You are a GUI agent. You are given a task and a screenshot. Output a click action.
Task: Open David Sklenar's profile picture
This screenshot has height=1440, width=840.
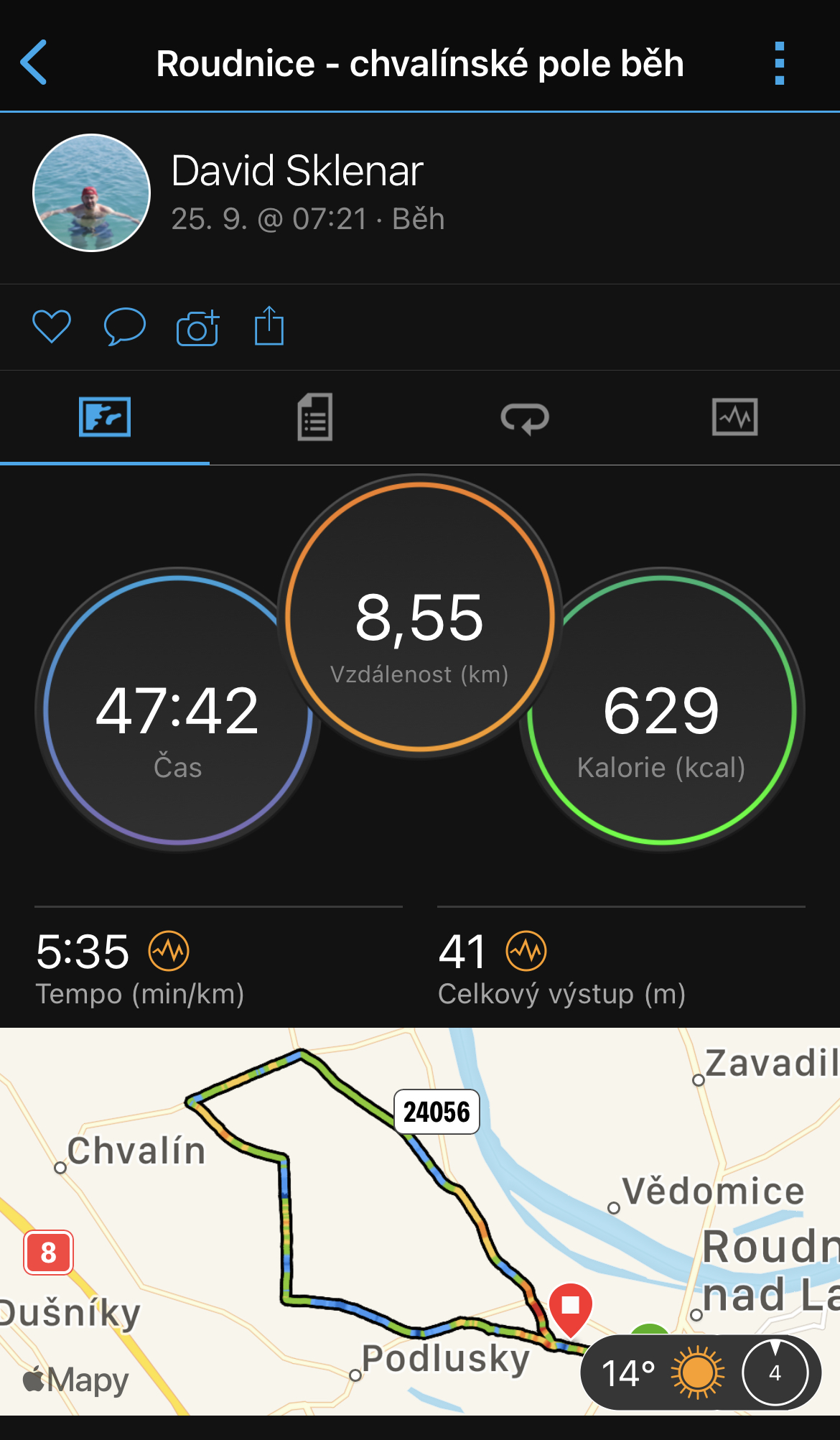point(92,192)
